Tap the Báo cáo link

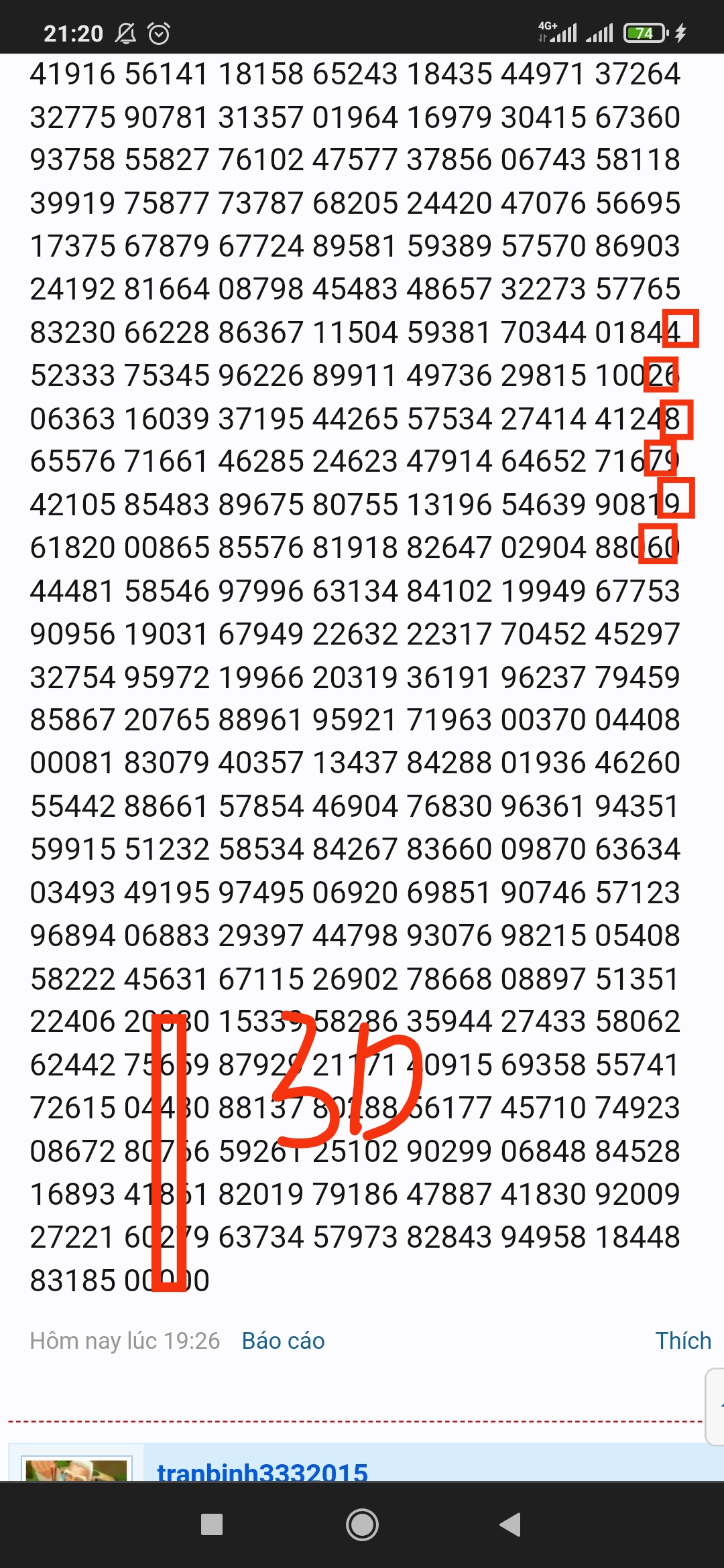pos(283,1341)
